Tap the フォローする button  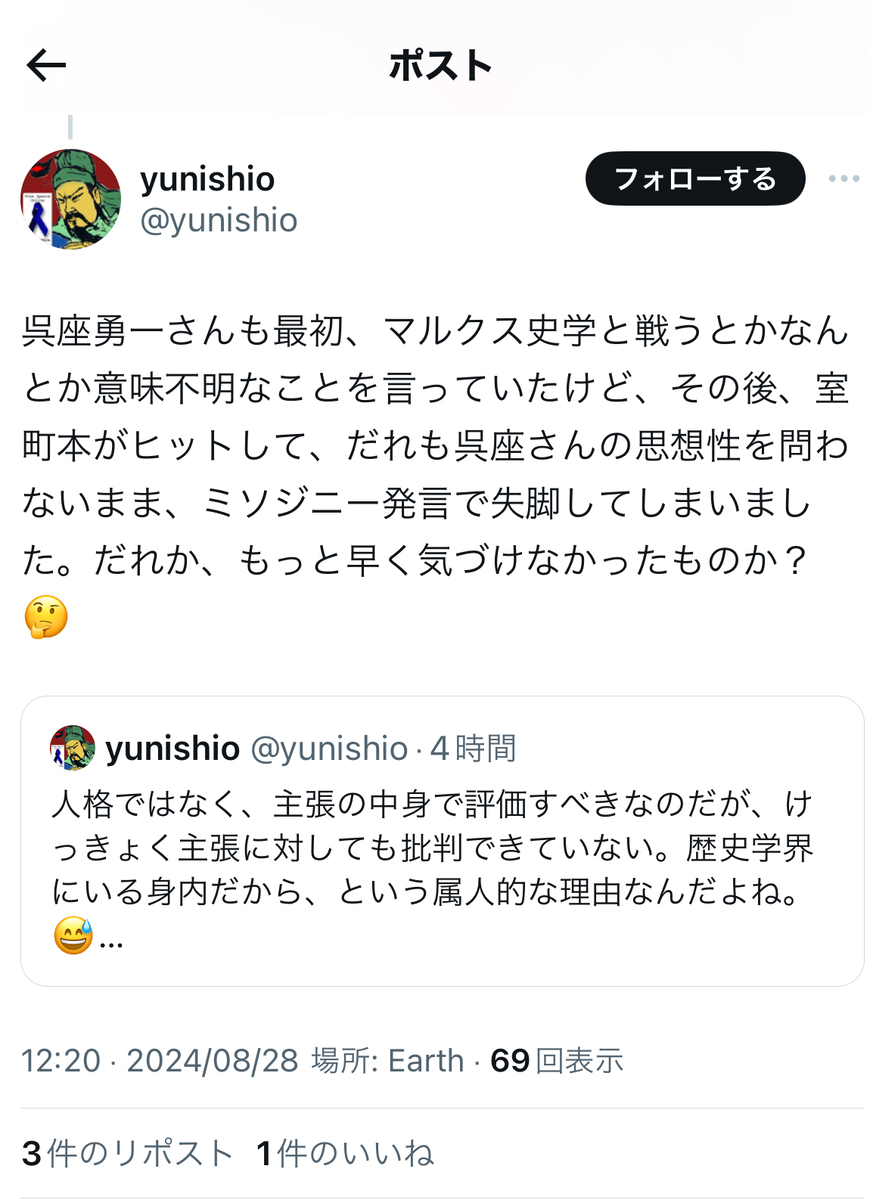click(695, 179)
